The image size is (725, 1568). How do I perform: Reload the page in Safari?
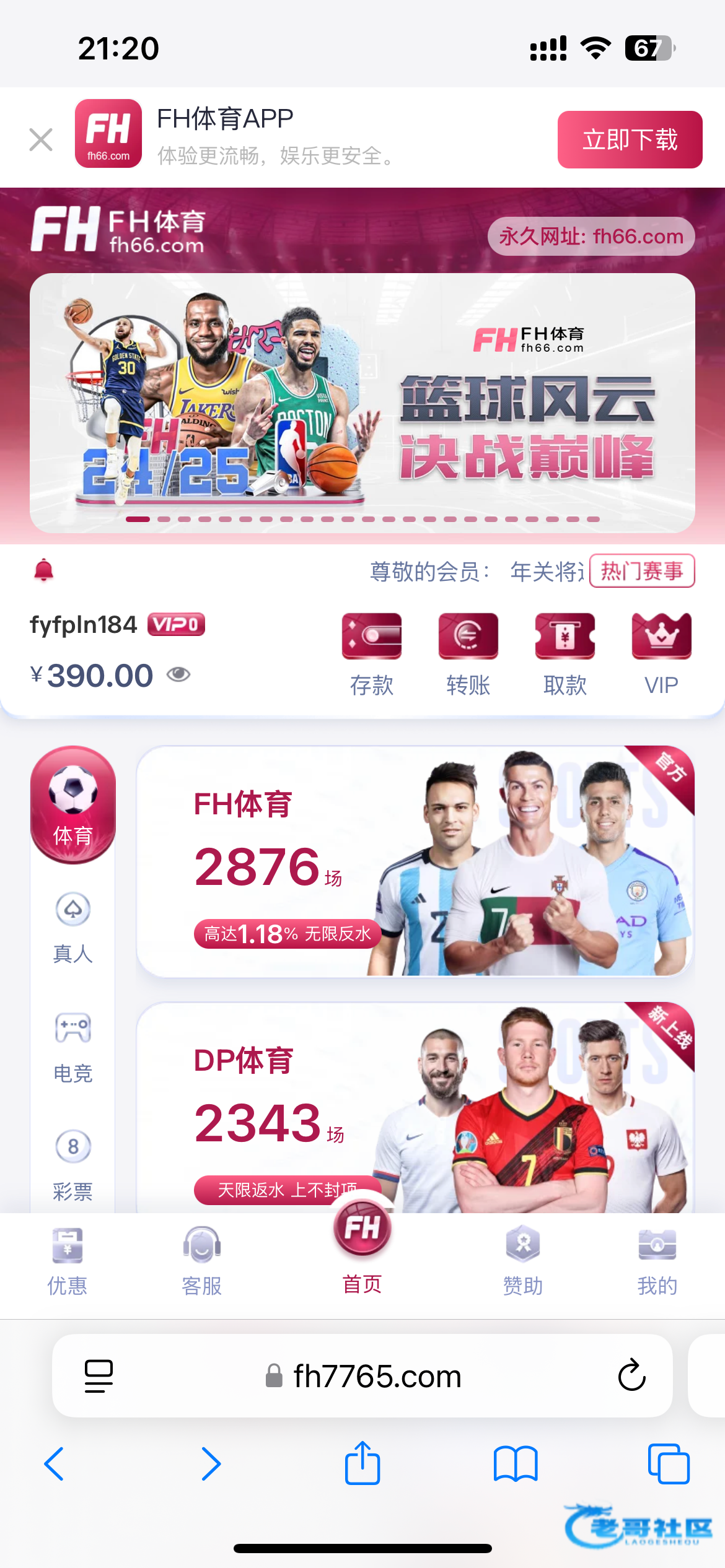tap(631, 1375)
